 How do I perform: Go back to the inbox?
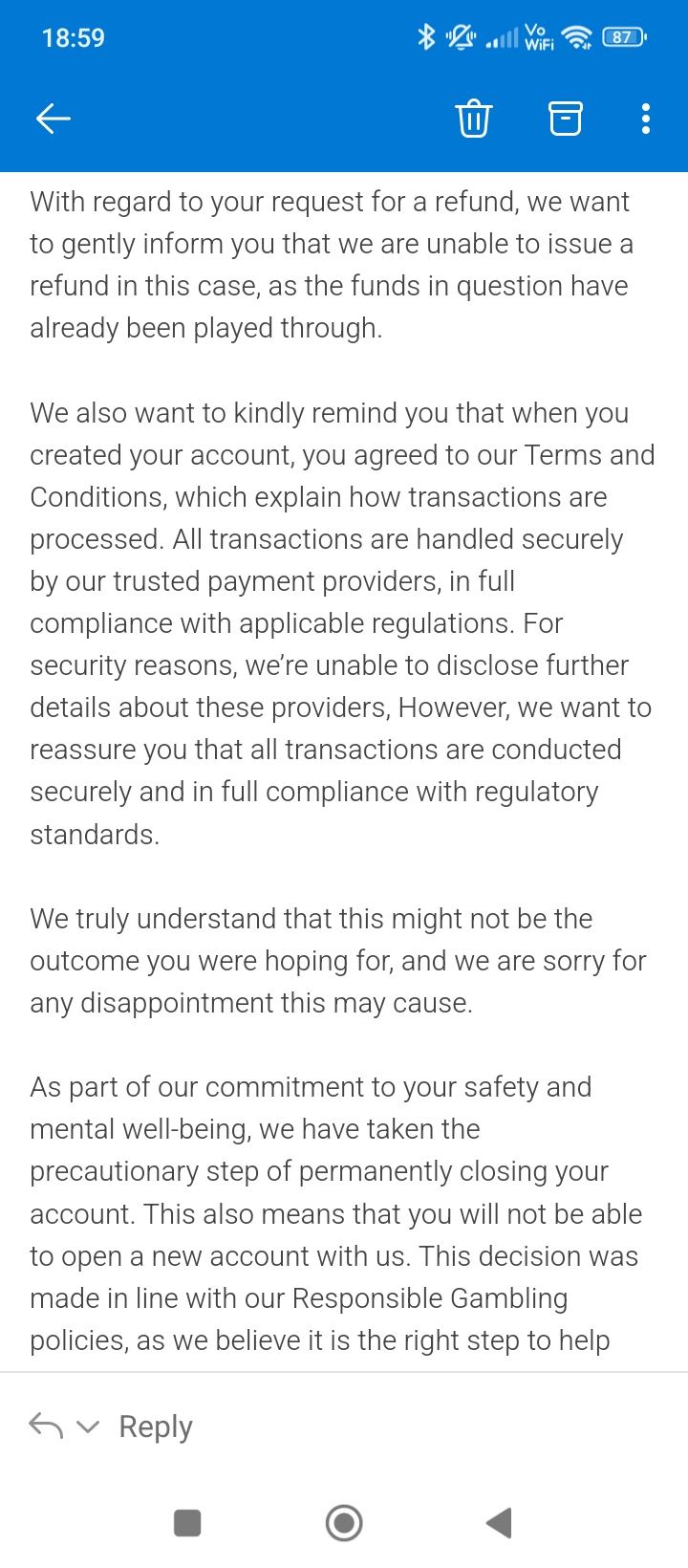[54, 118]
